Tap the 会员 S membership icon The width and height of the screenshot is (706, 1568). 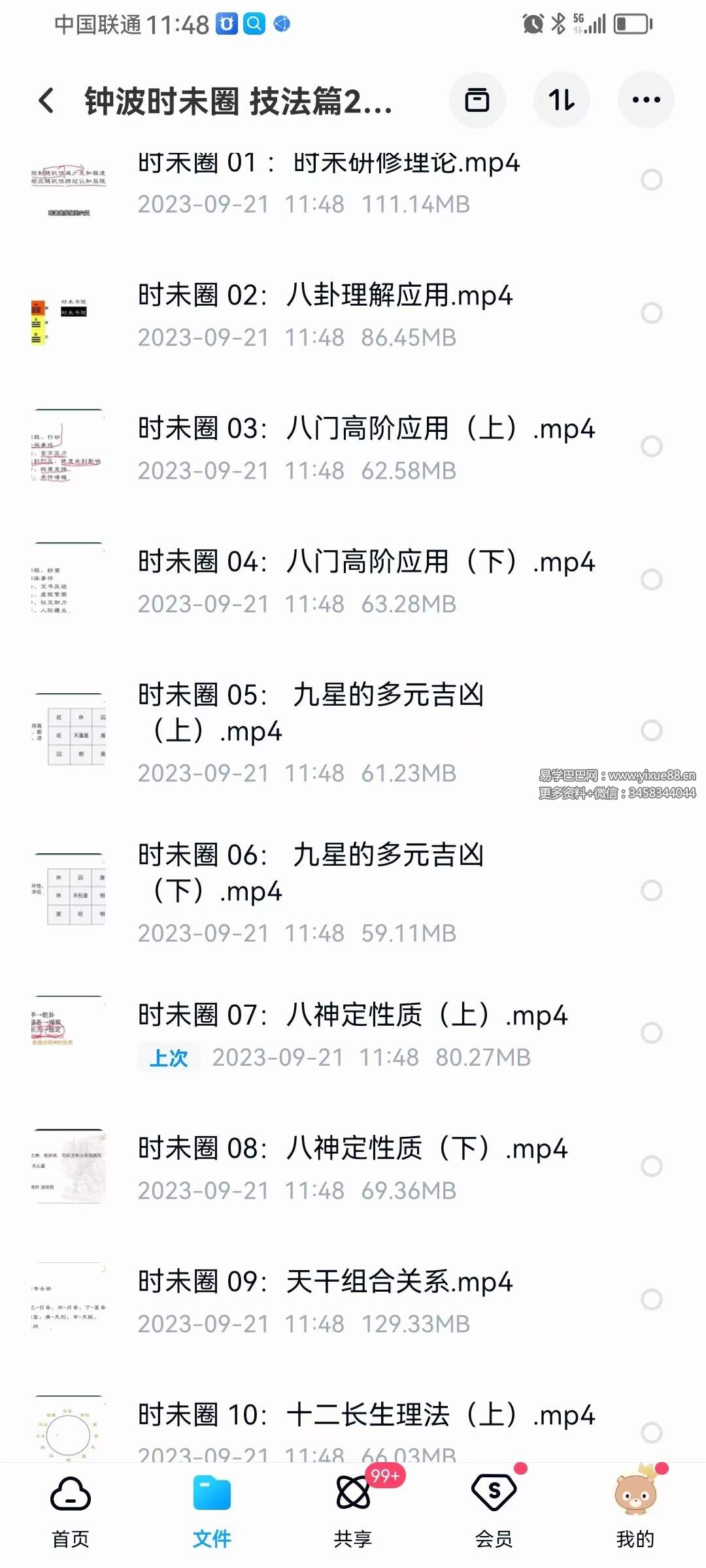[495, 1493]
